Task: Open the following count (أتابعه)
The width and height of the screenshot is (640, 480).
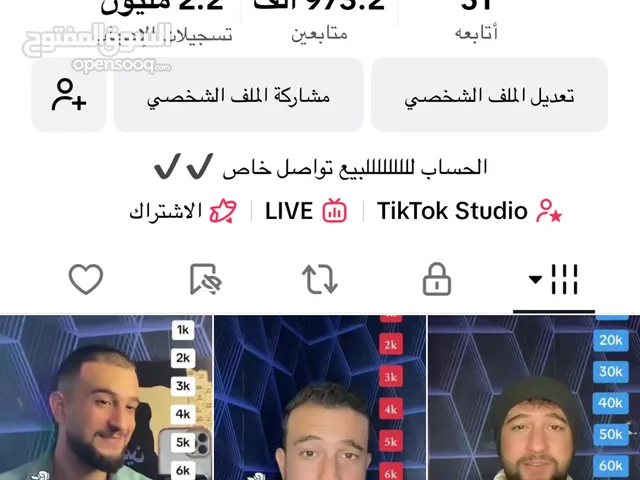Action: pyautogui.click(x=478, y=20)
